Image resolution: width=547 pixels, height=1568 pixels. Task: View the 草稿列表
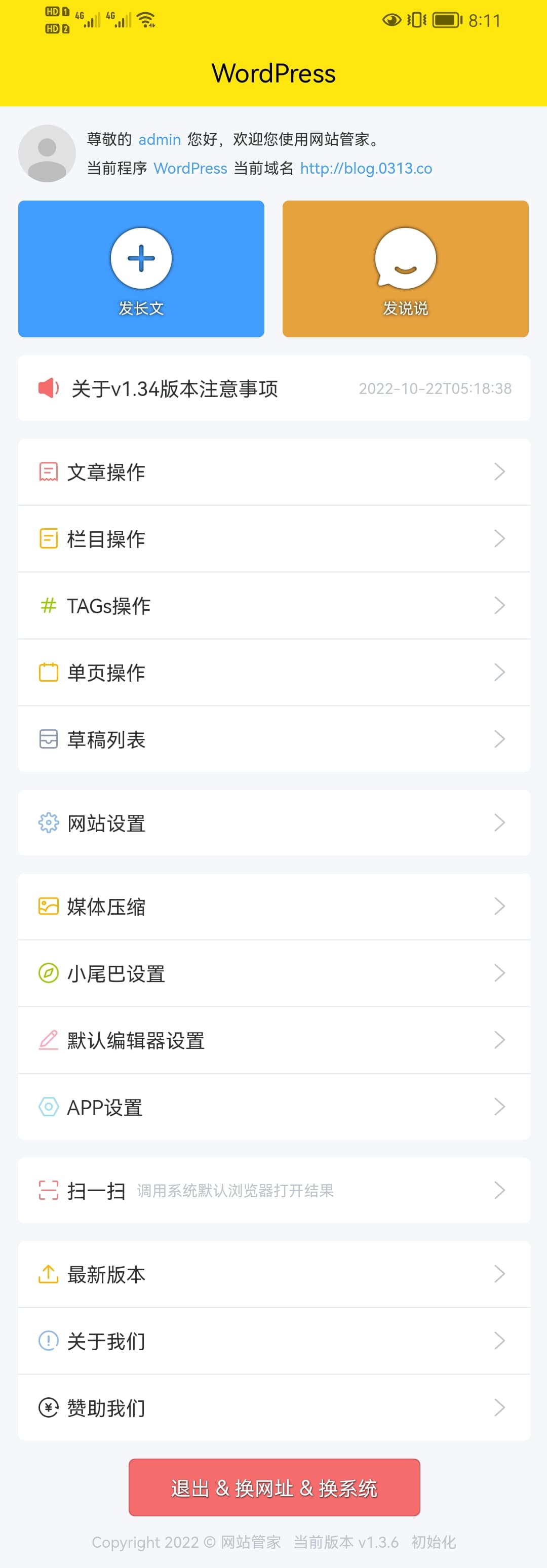click(x=274, y=739)
